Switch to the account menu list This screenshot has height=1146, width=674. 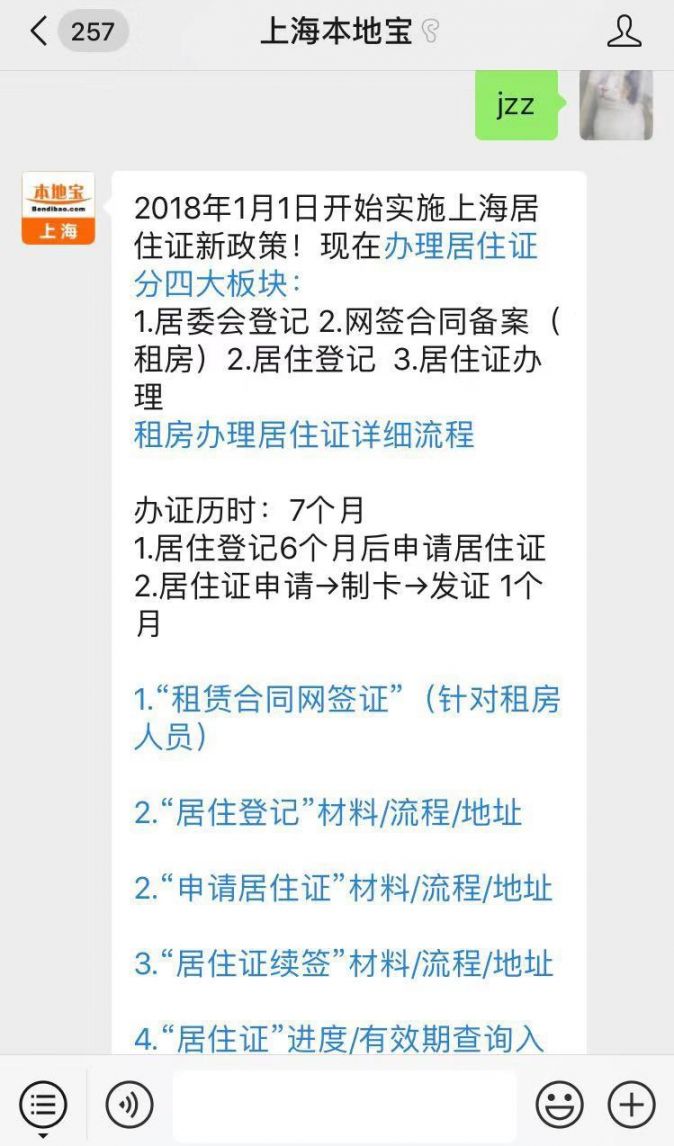click(43, 1104)
